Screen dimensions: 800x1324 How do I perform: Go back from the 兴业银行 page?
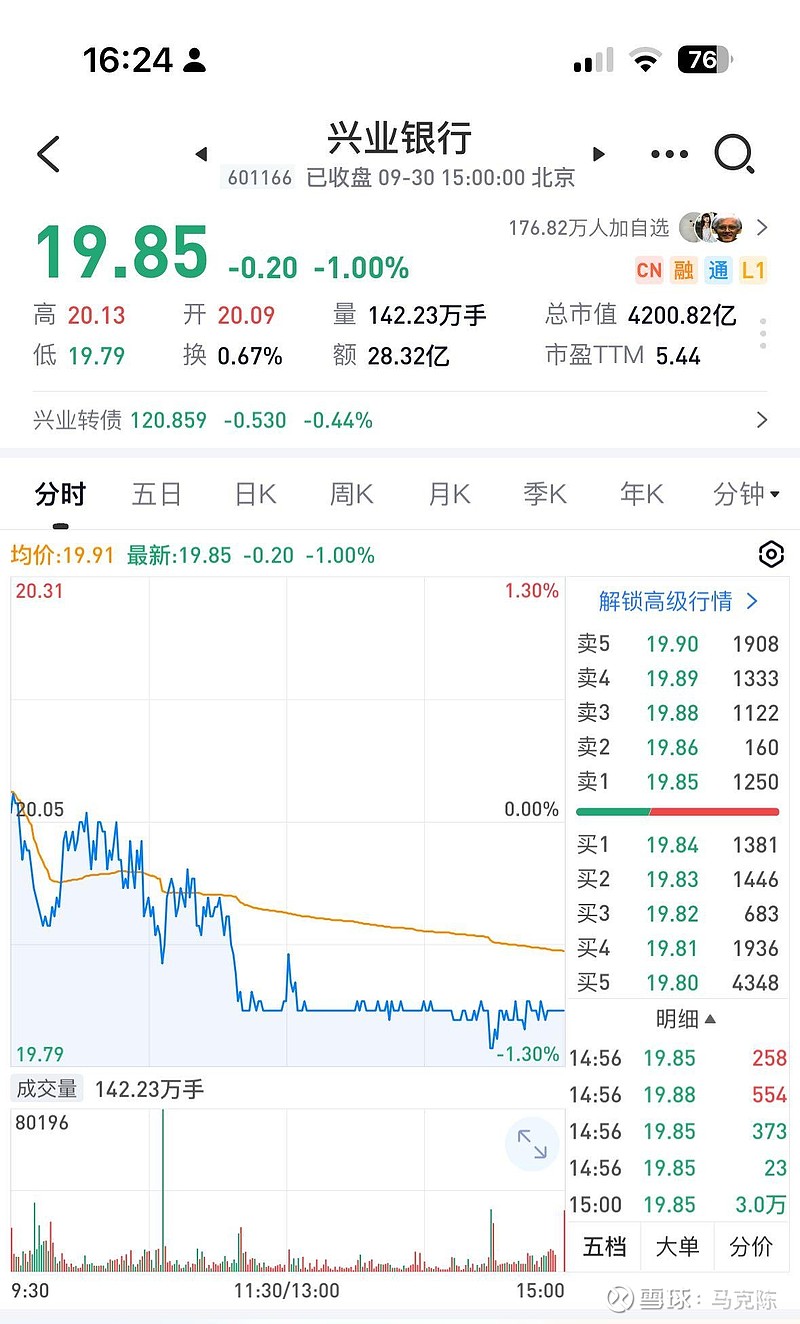[48, 154]
